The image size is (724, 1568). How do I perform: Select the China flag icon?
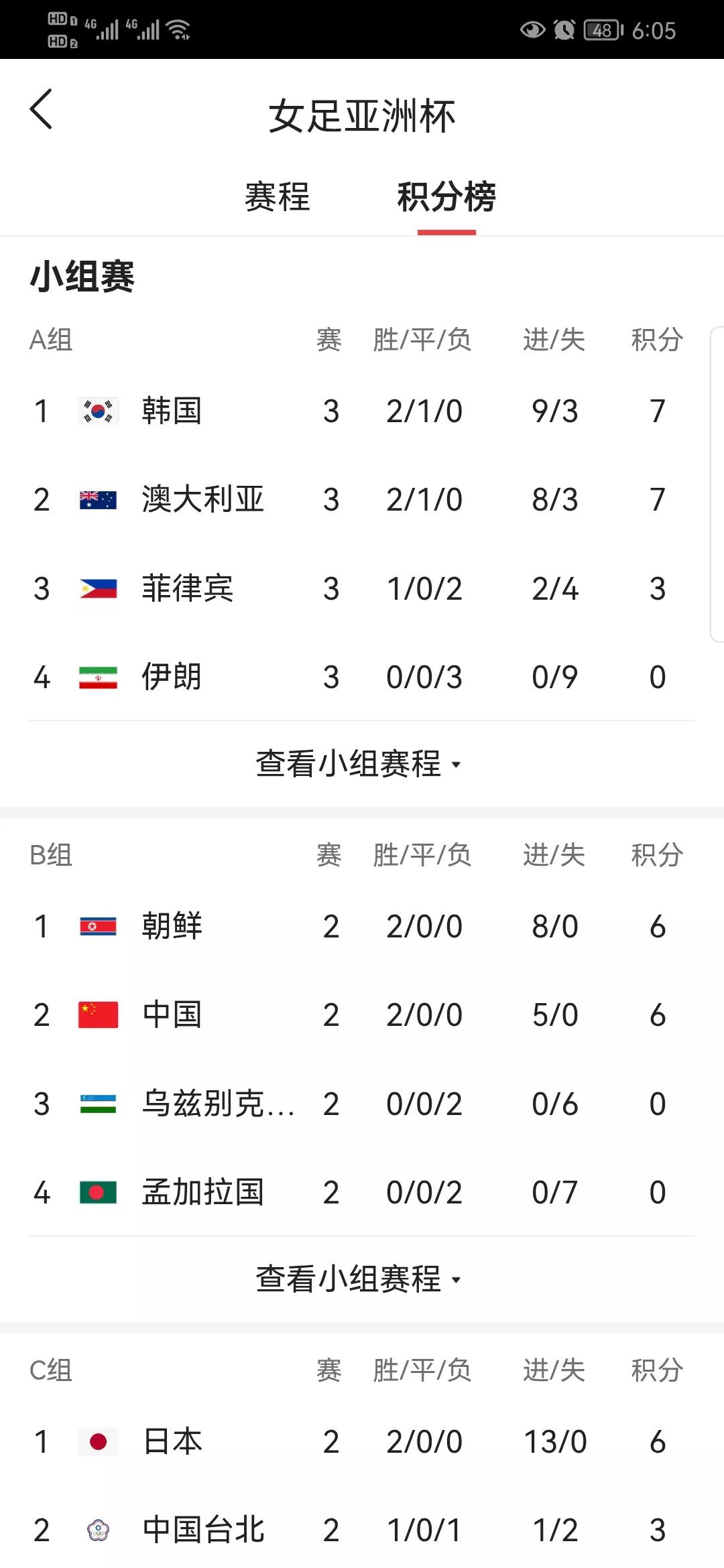[97, 1015]
